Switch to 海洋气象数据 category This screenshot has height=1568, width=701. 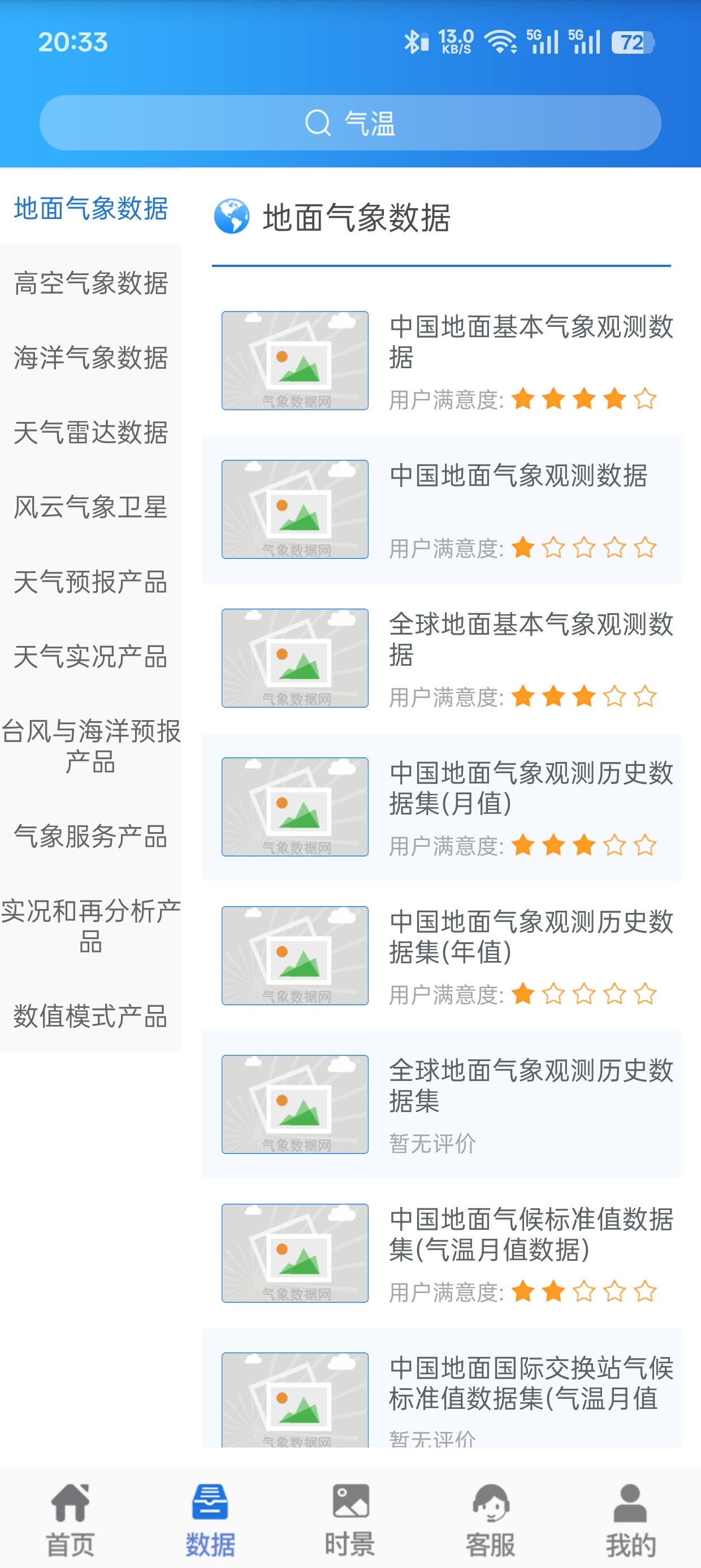click(x=90, y=357)
